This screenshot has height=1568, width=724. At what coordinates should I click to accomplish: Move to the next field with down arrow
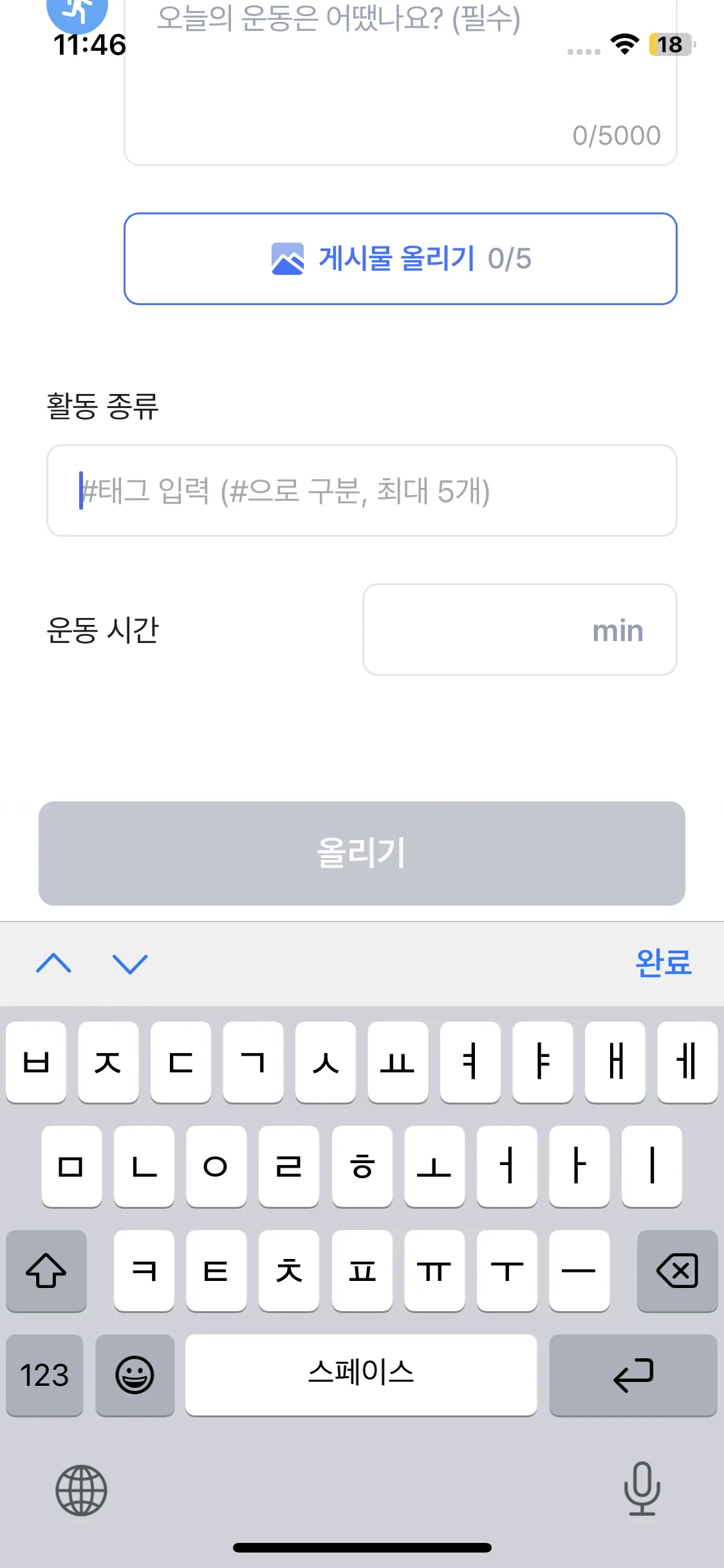130,964
